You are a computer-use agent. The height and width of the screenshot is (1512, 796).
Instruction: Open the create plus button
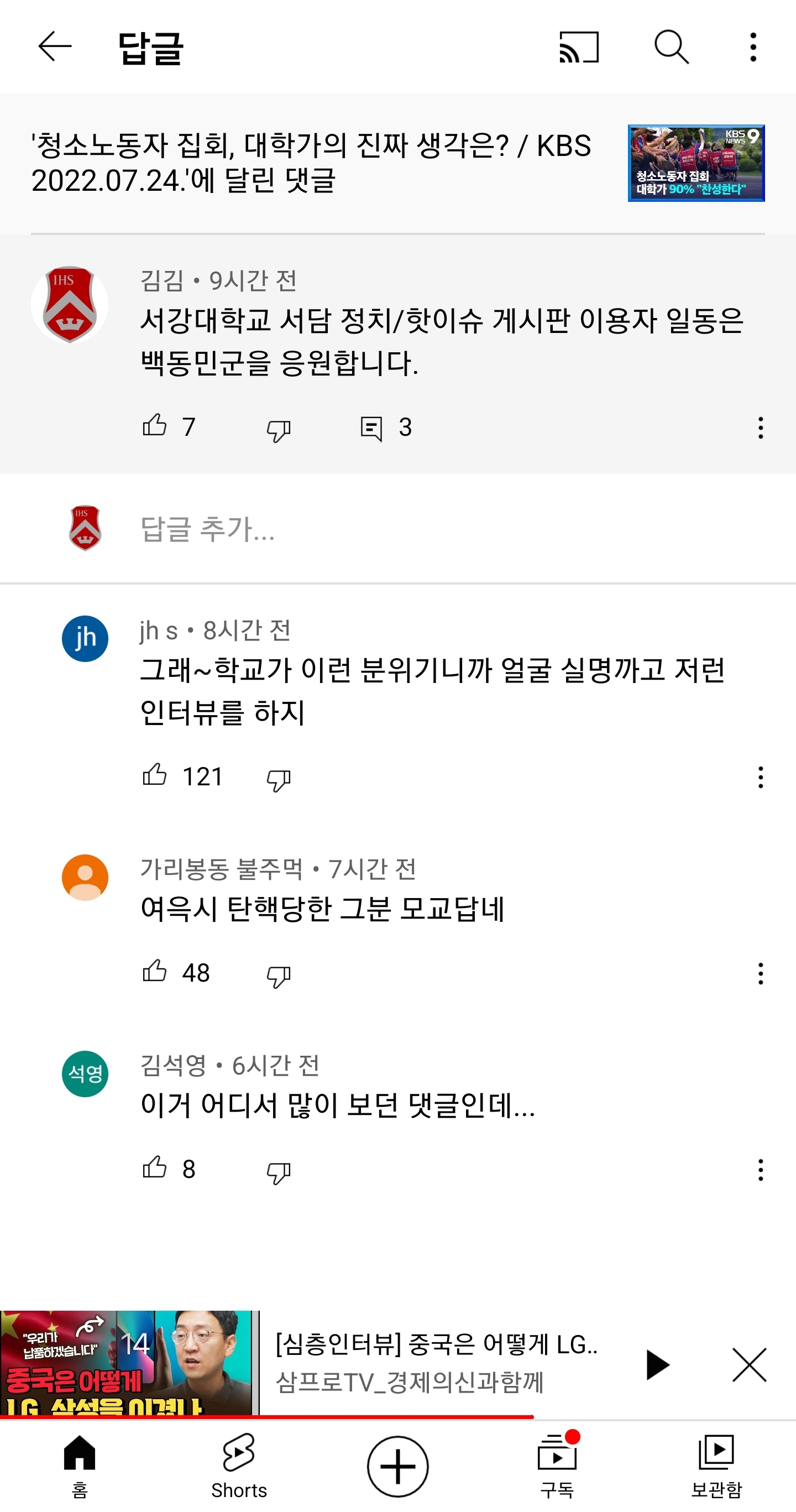click(x=397, y=1466)
